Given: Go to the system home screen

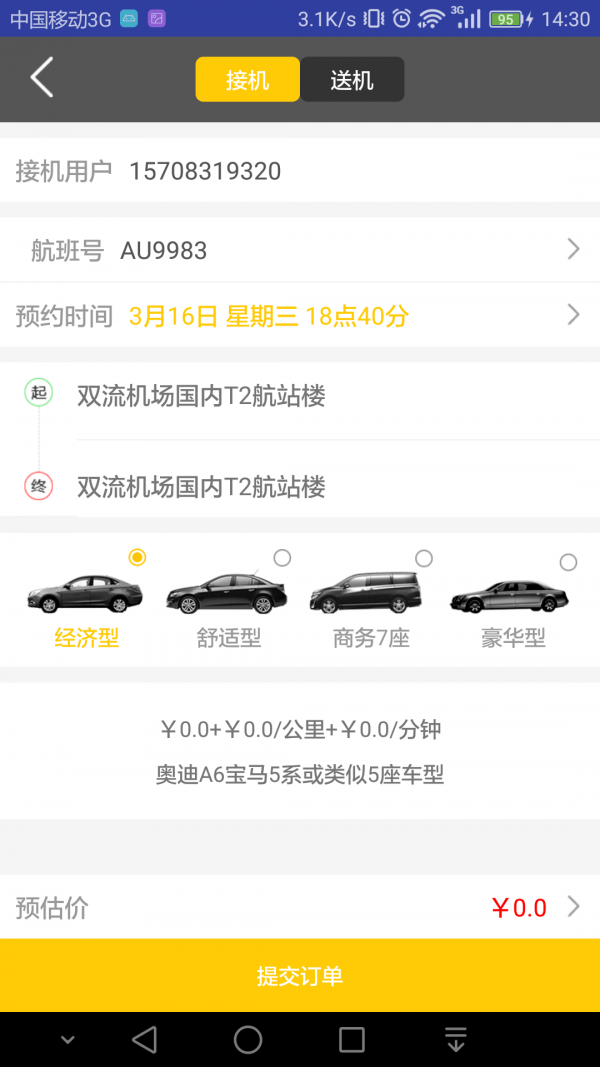Looking at the screenshot, I should (248, 1040).
